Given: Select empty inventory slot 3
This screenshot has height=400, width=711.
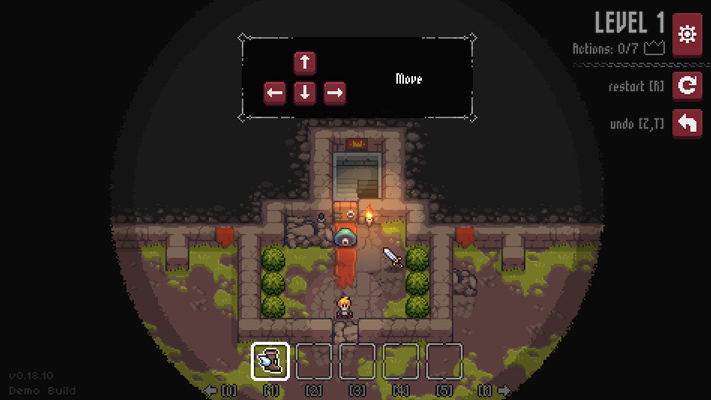Looking at the screenshot, I should click(357, 361).
